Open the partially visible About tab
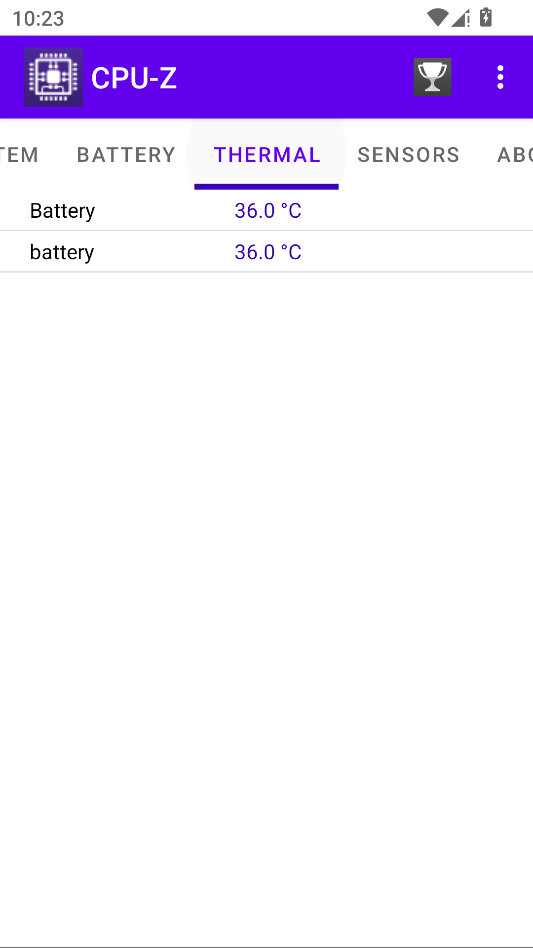The height and width of the screenshot is (948, 533). pyautogui.click(x=514, y=155)
